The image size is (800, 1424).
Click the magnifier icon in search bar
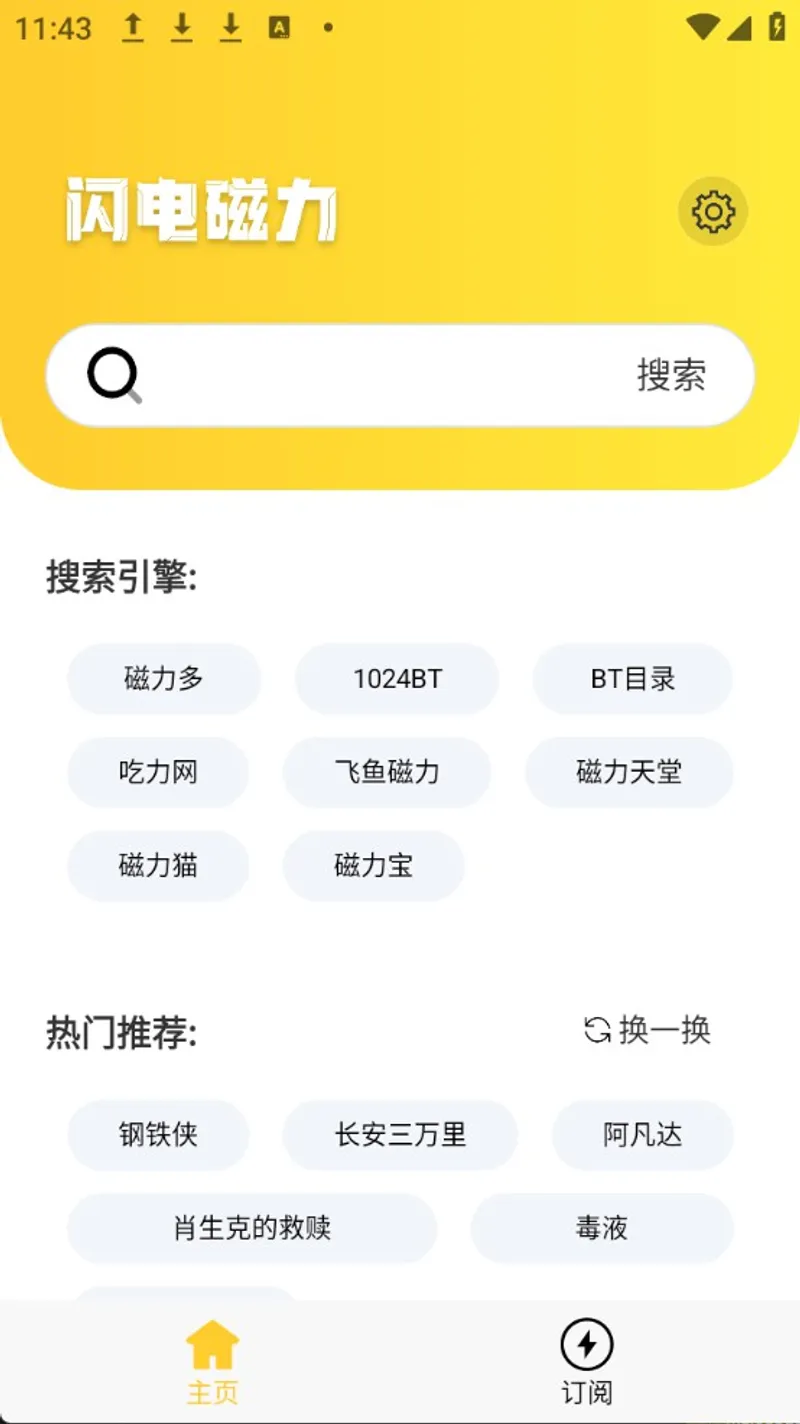pos(113,375)
